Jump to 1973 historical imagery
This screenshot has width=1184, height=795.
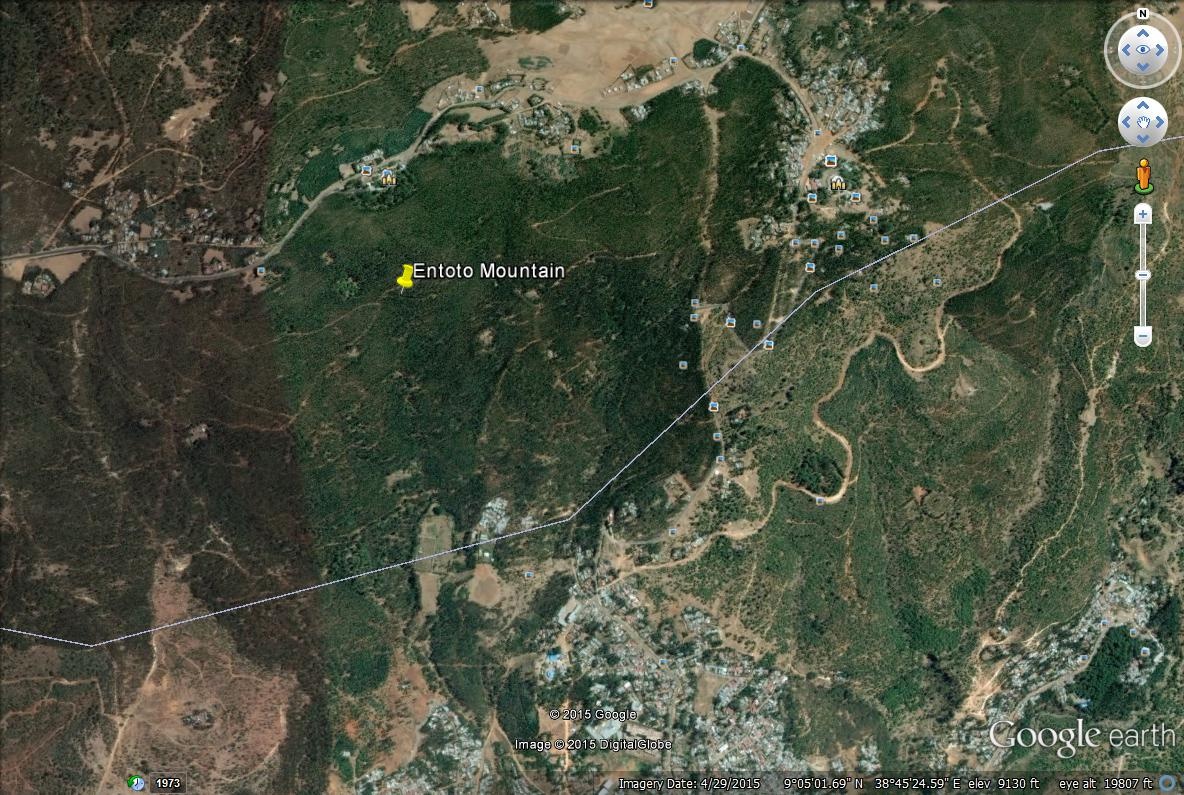coord(167,783)
